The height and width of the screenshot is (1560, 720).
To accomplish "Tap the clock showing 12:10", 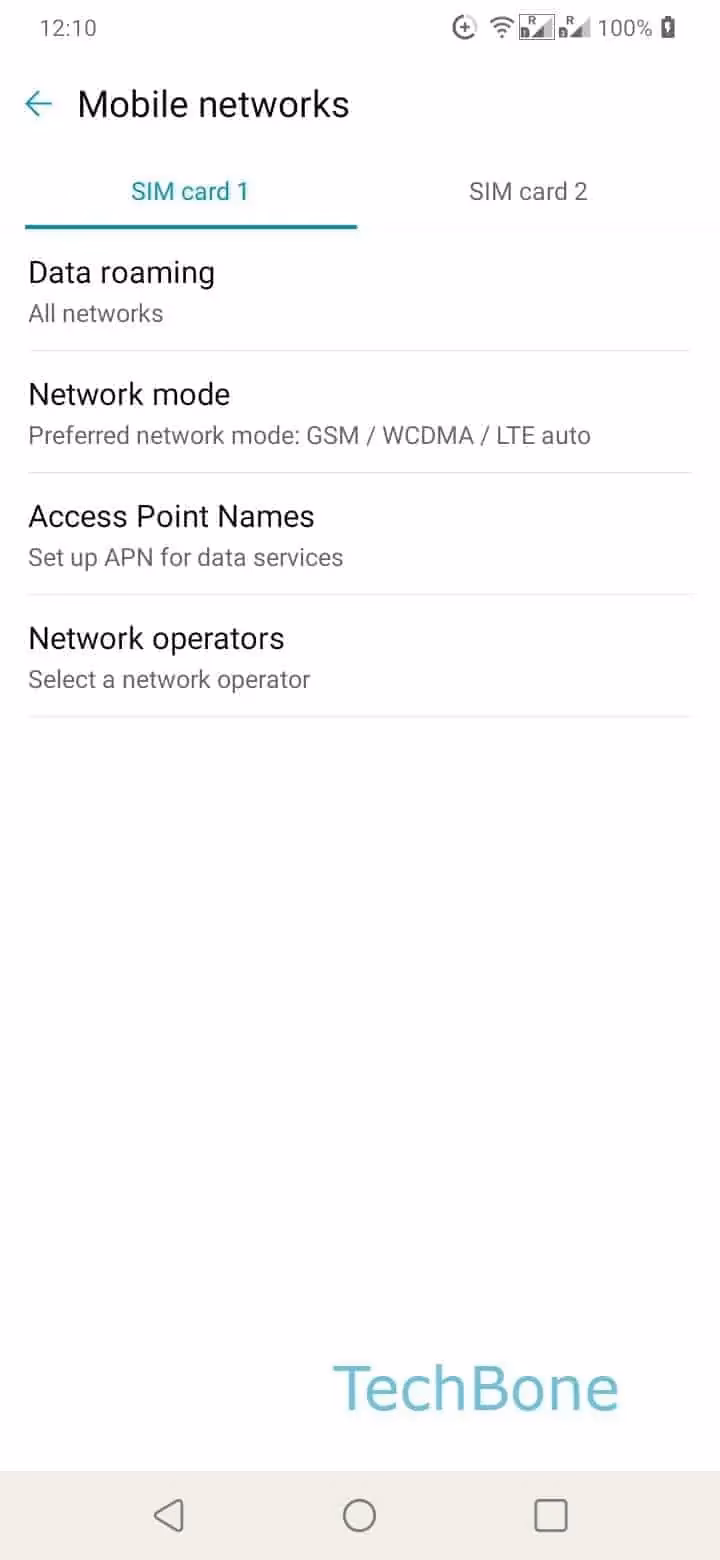I will tap(68, 27).
